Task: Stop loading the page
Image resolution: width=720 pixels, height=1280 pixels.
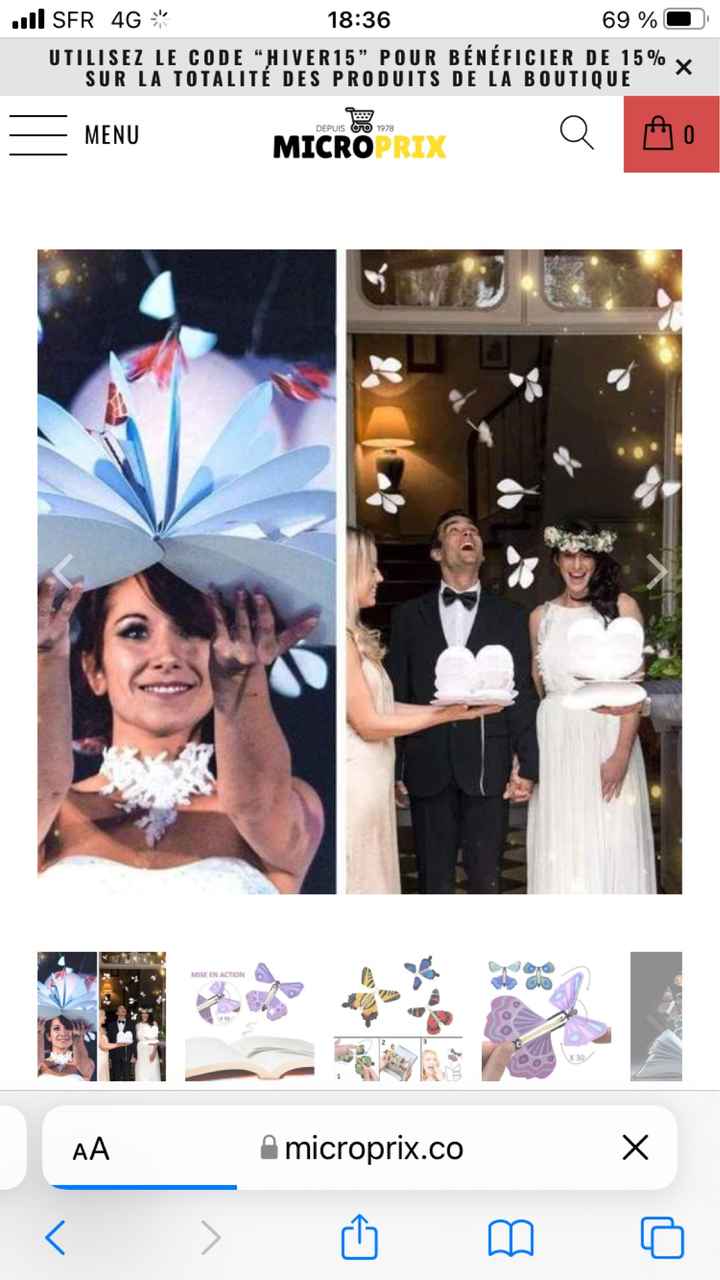Action: 635,1147
